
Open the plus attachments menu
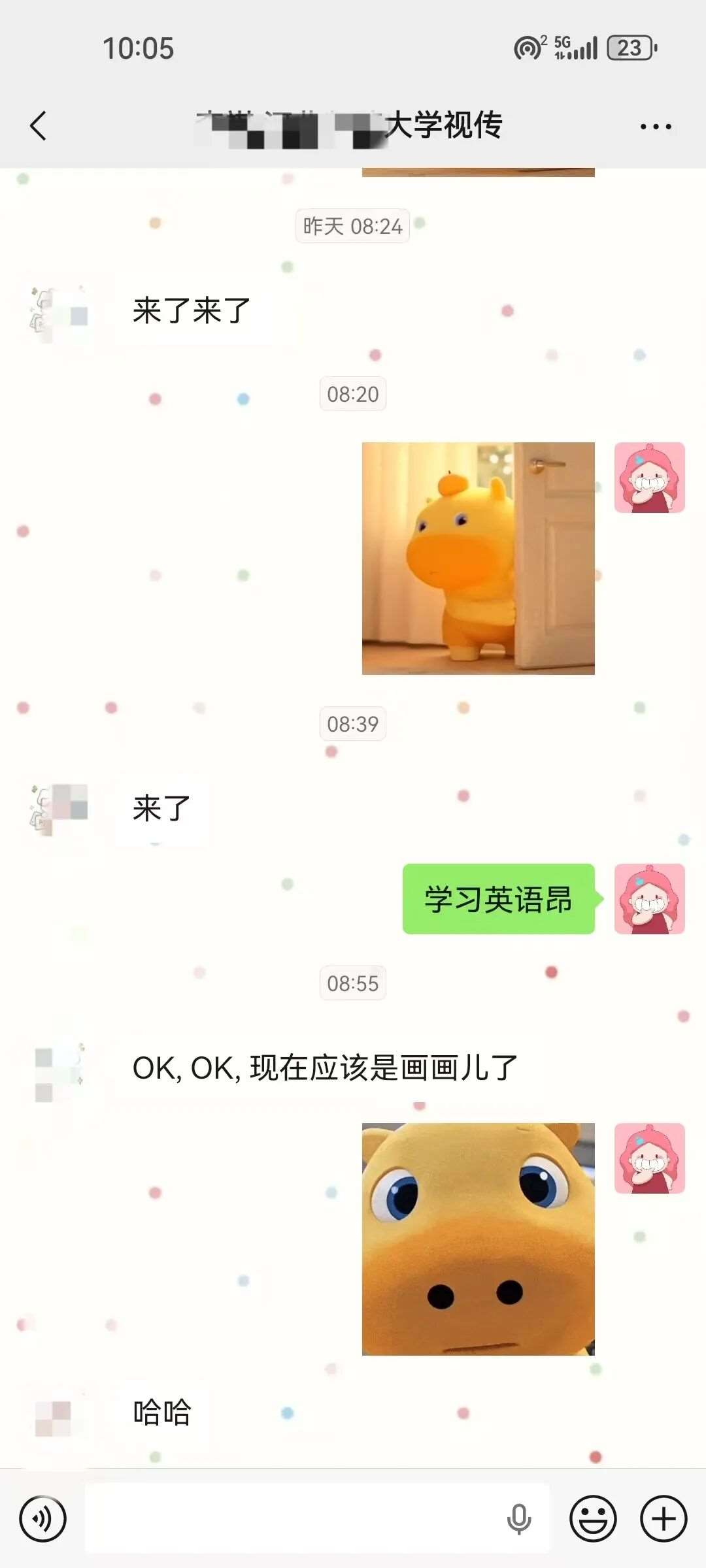664,1518
